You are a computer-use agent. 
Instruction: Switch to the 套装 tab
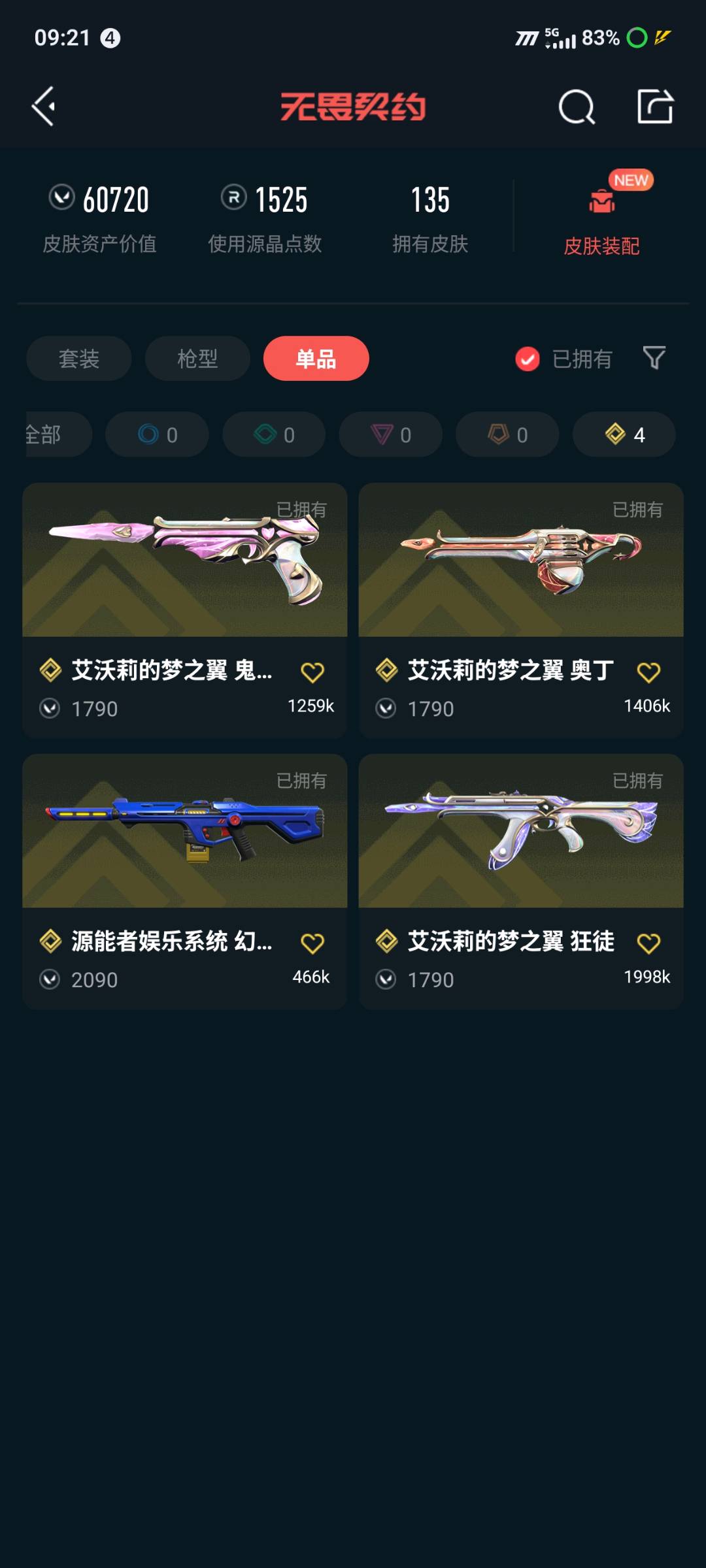79,359
